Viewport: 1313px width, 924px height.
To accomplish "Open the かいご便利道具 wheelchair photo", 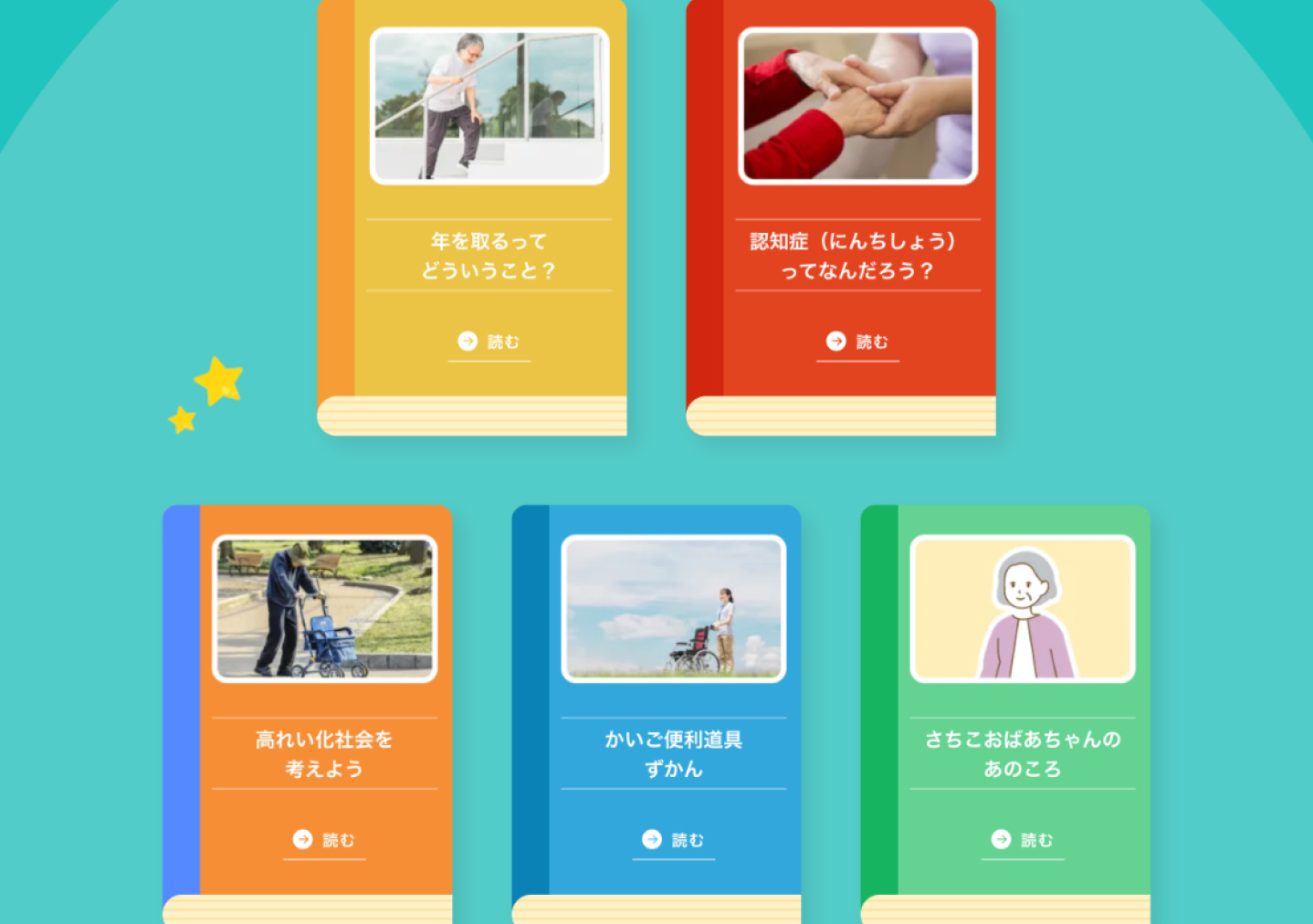I will pyautogui.click(x=673, y=608).
